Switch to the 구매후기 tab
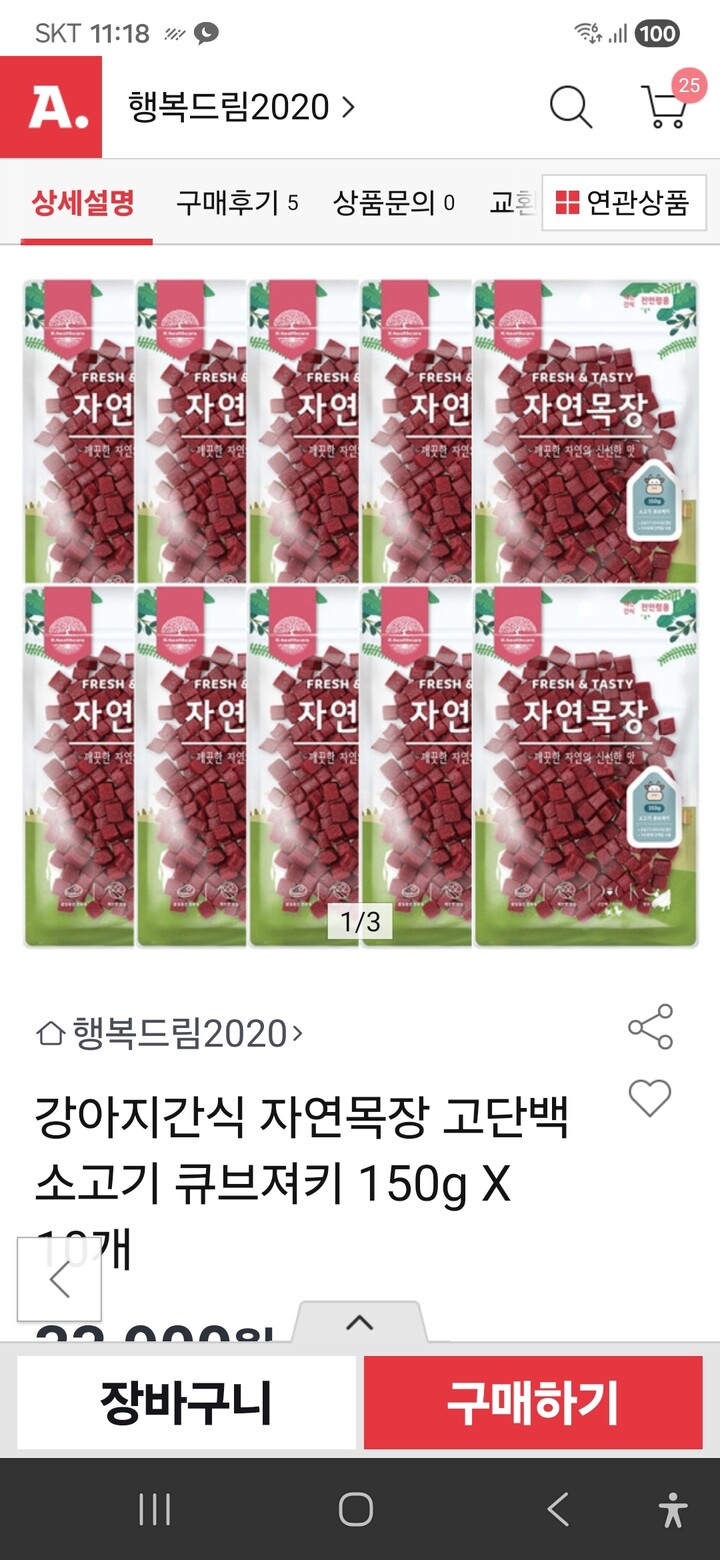 (237, 203)
